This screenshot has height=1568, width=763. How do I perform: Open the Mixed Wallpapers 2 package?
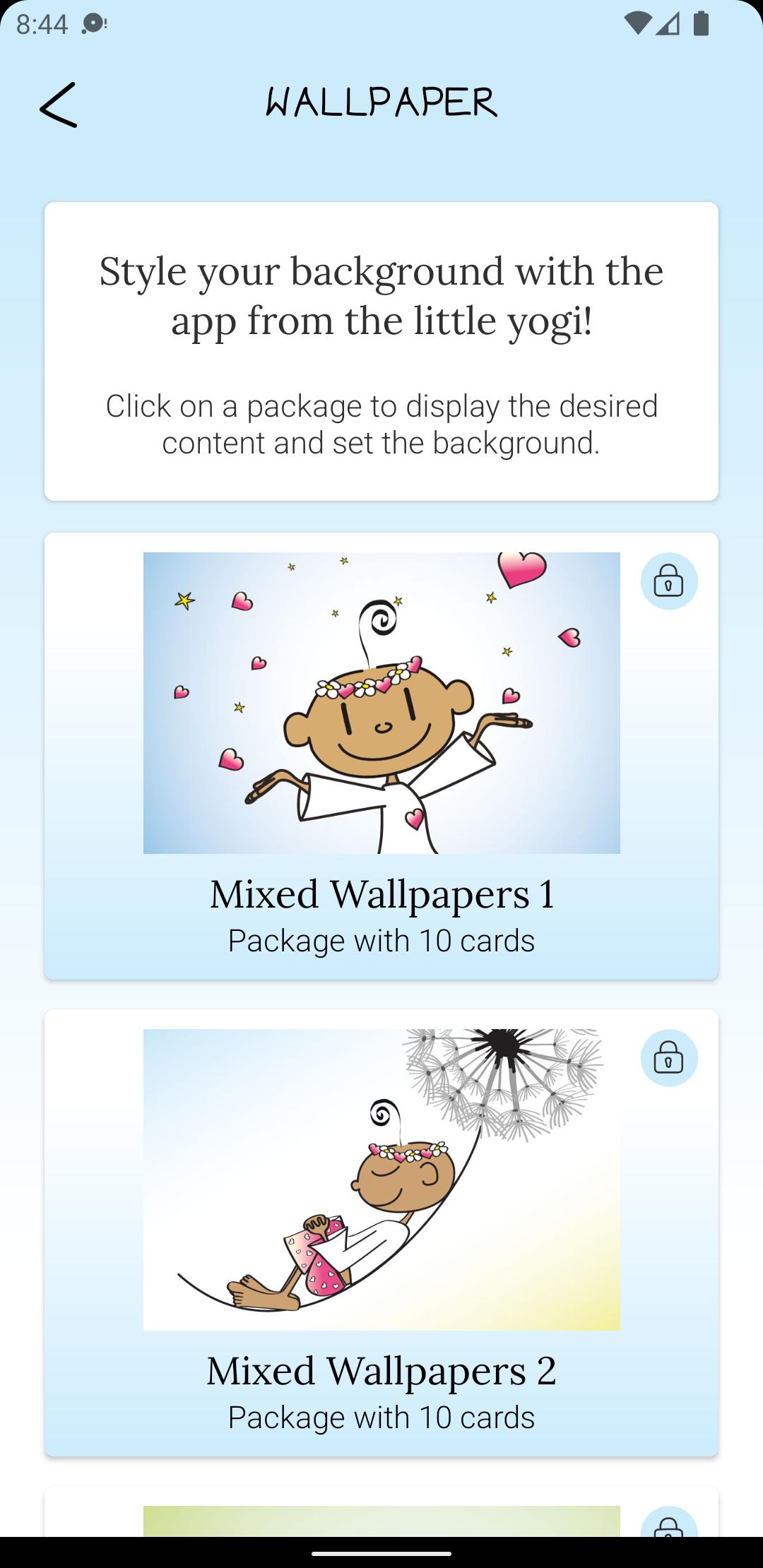click(x=381, y=1233)
